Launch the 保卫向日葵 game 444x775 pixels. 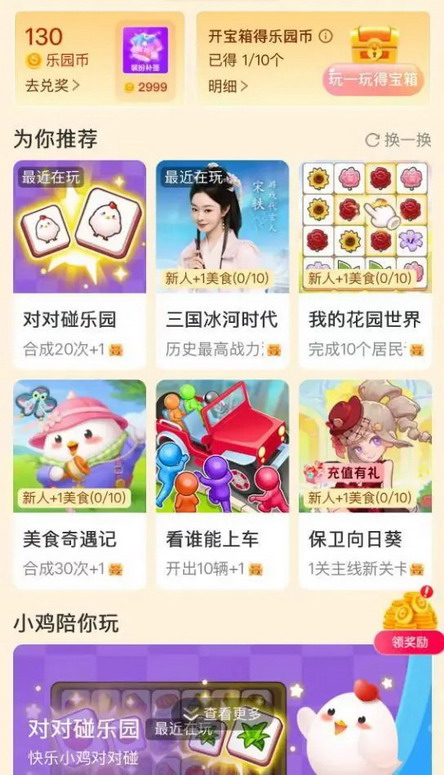coord(365,484)
